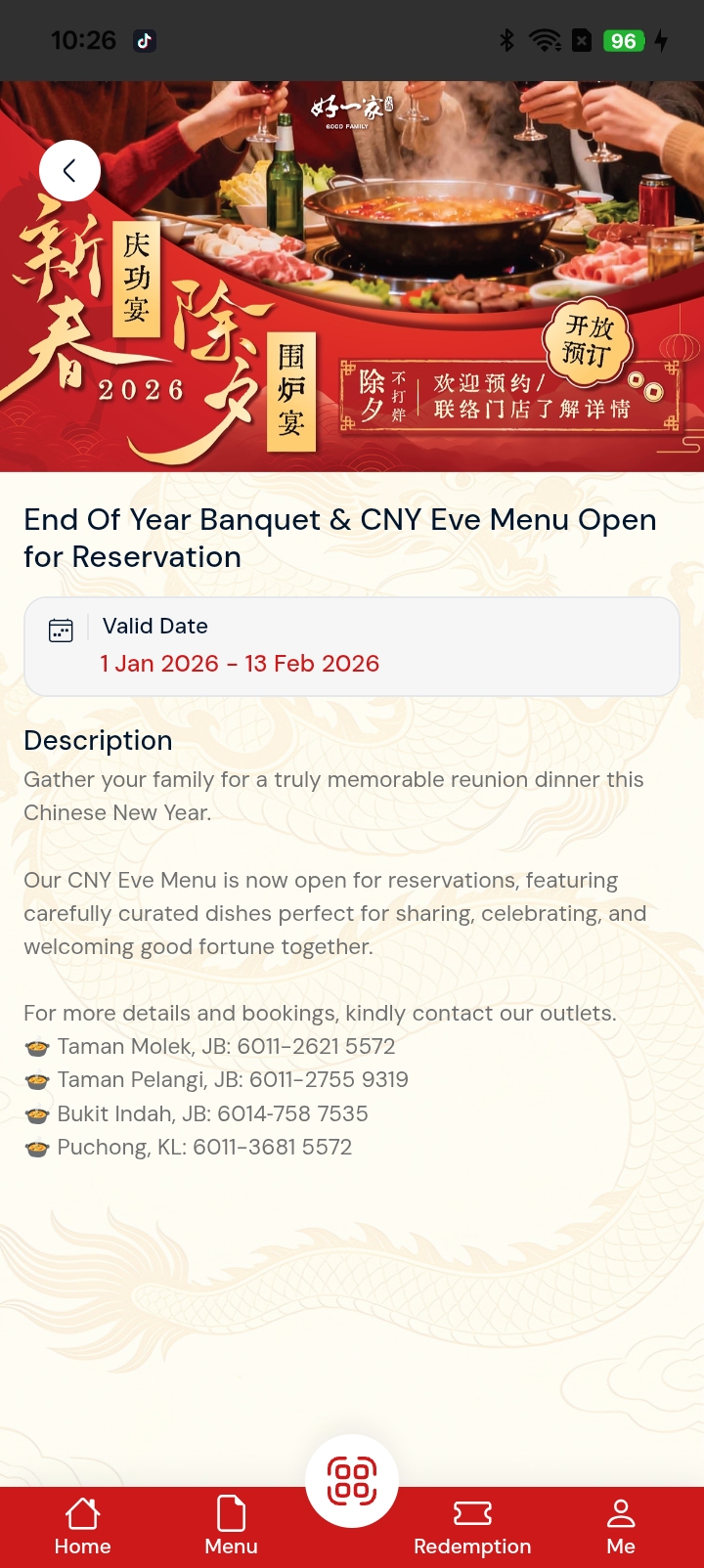The width and height of the screenshot is (704, 1568).
Task: Switch to the Home tab
Action: (x=82, y=1526)
